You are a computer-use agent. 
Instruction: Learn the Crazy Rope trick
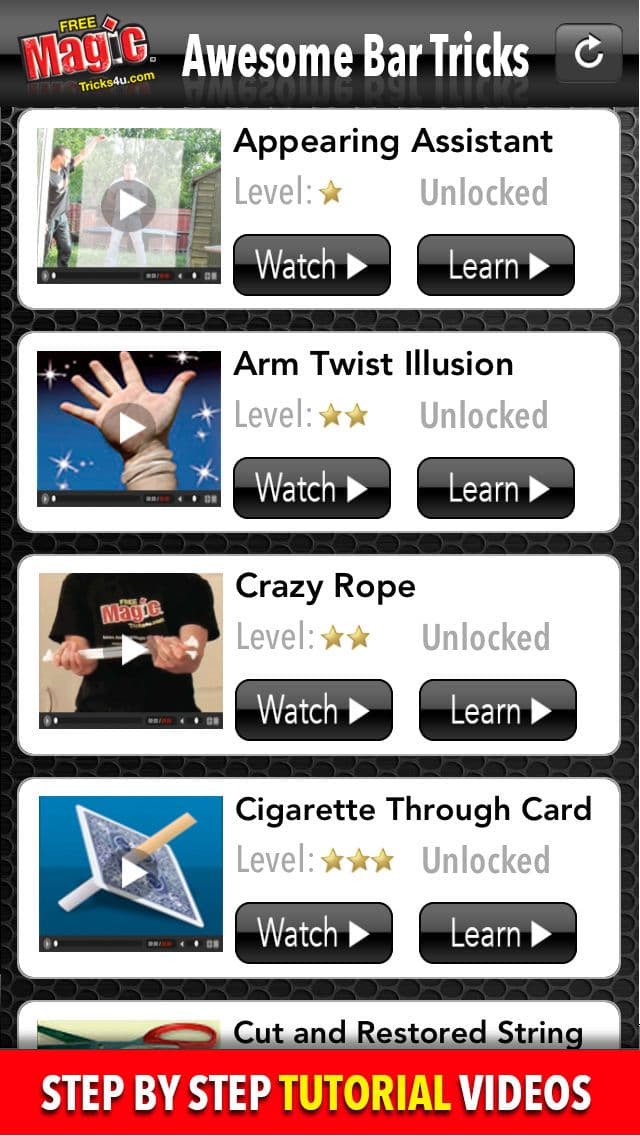[x=498, y=710]
